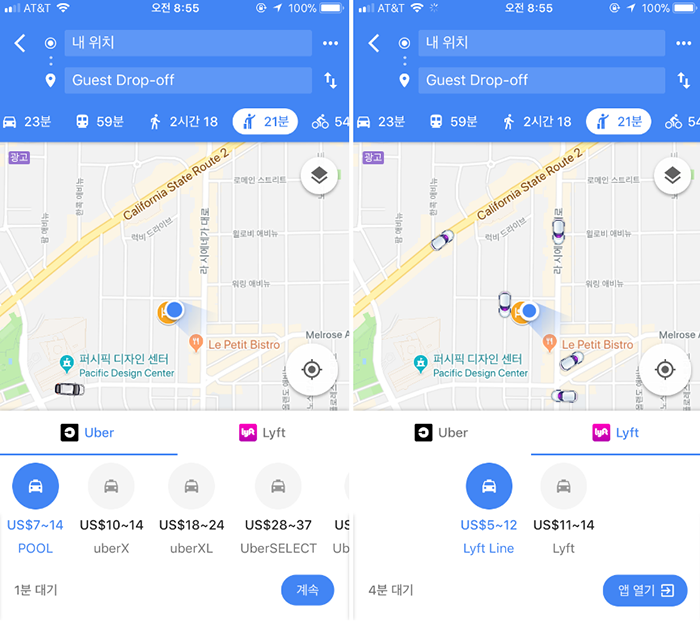Tap the 앱 열기 open app button
The width and height of the screenshot is (700, 643).
(x=644, y=590)
